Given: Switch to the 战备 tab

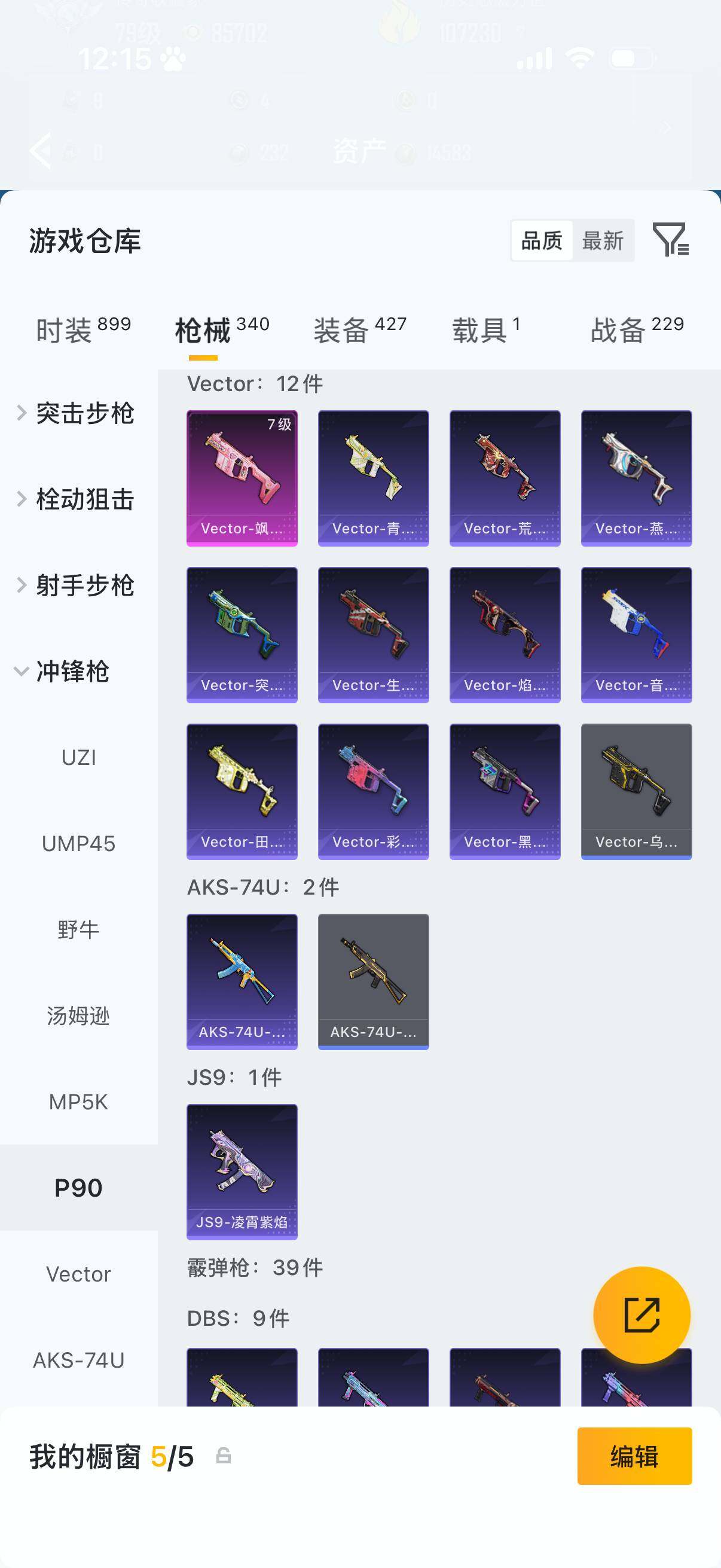Looking at the screenshot, I should (x=637, y=330).
